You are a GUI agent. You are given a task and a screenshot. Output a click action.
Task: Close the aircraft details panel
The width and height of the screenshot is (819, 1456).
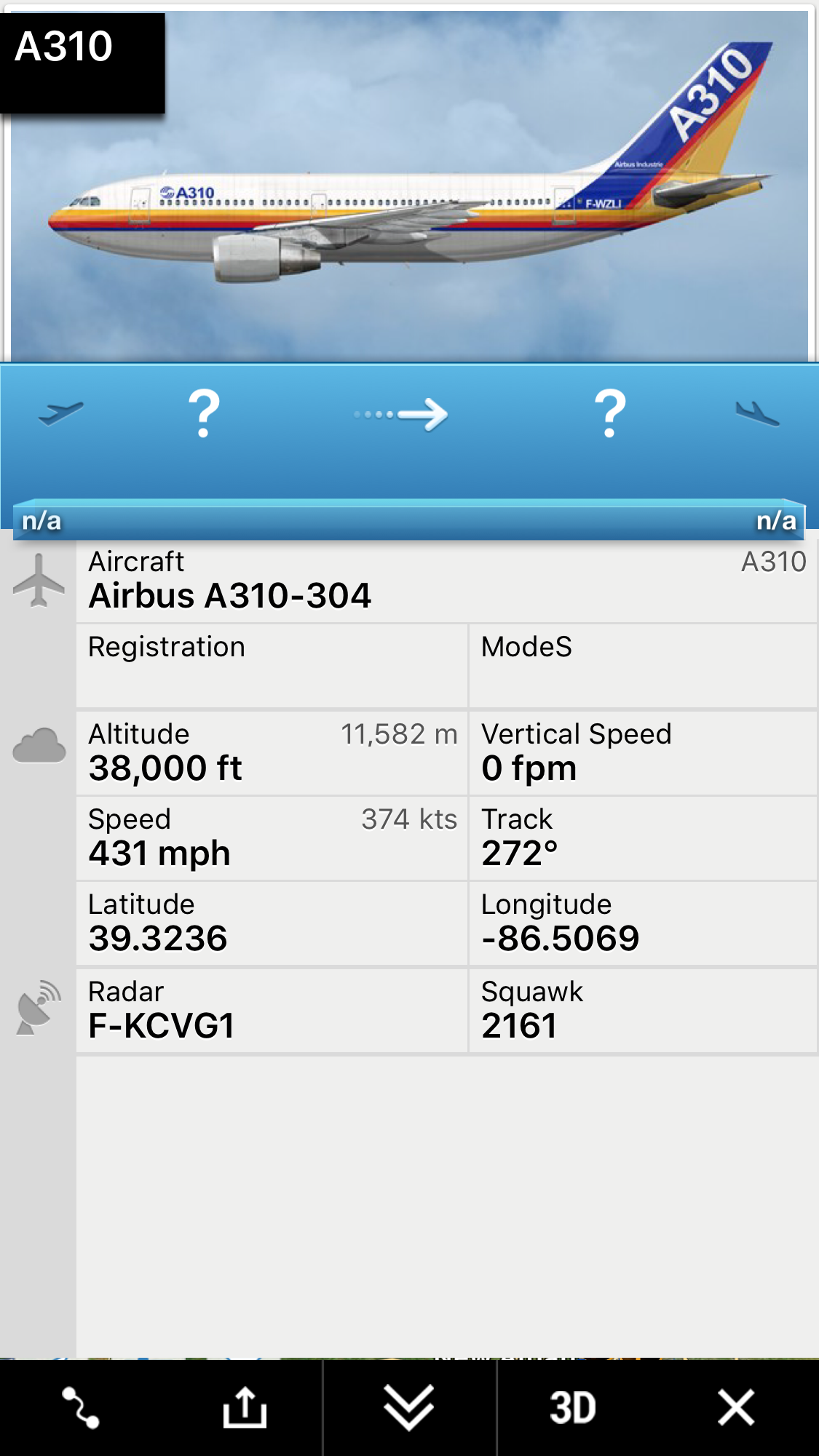point(736,1407)
